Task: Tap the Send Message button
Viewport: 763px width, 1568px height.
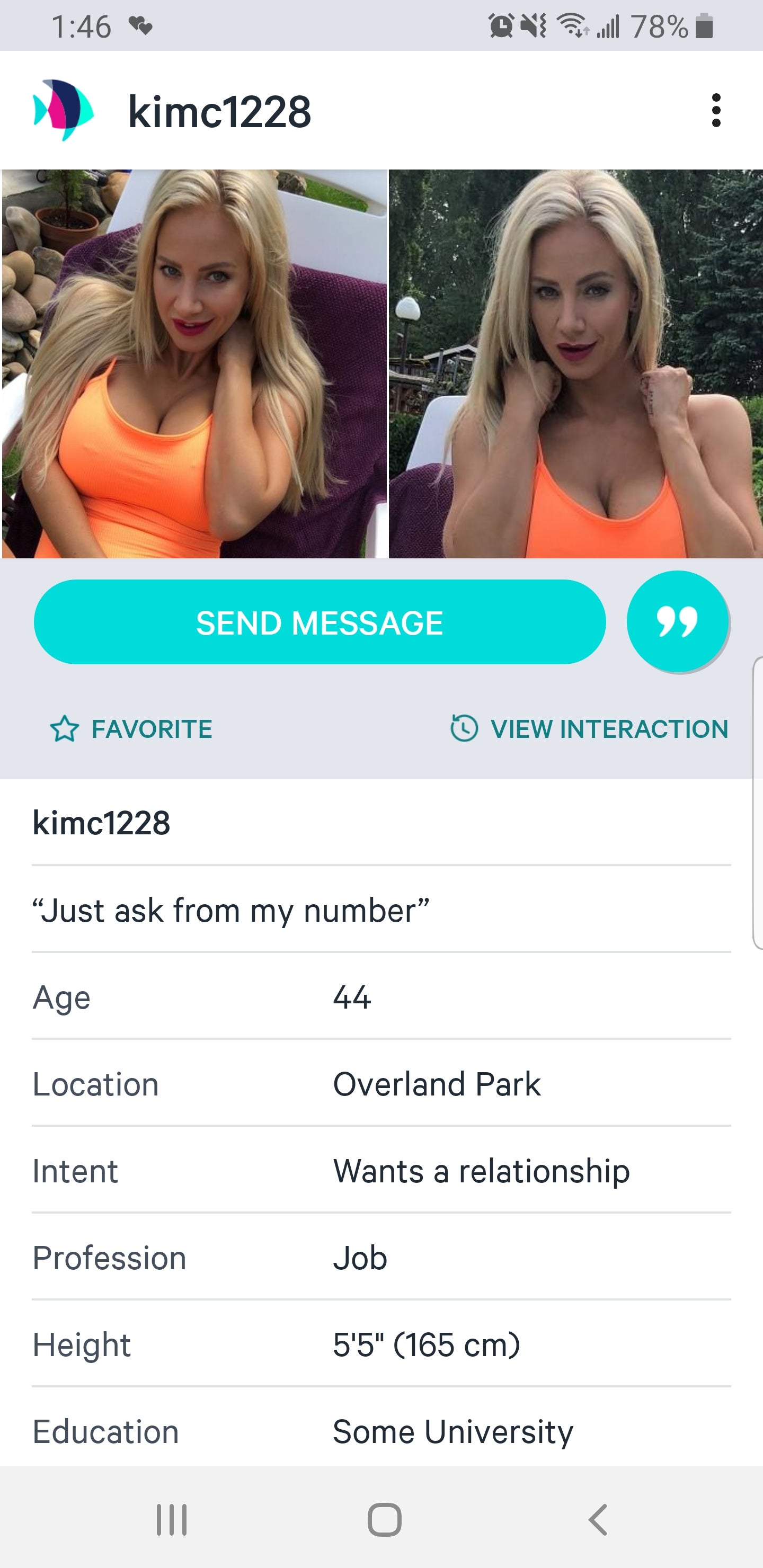Action: (x=320, y=622)
